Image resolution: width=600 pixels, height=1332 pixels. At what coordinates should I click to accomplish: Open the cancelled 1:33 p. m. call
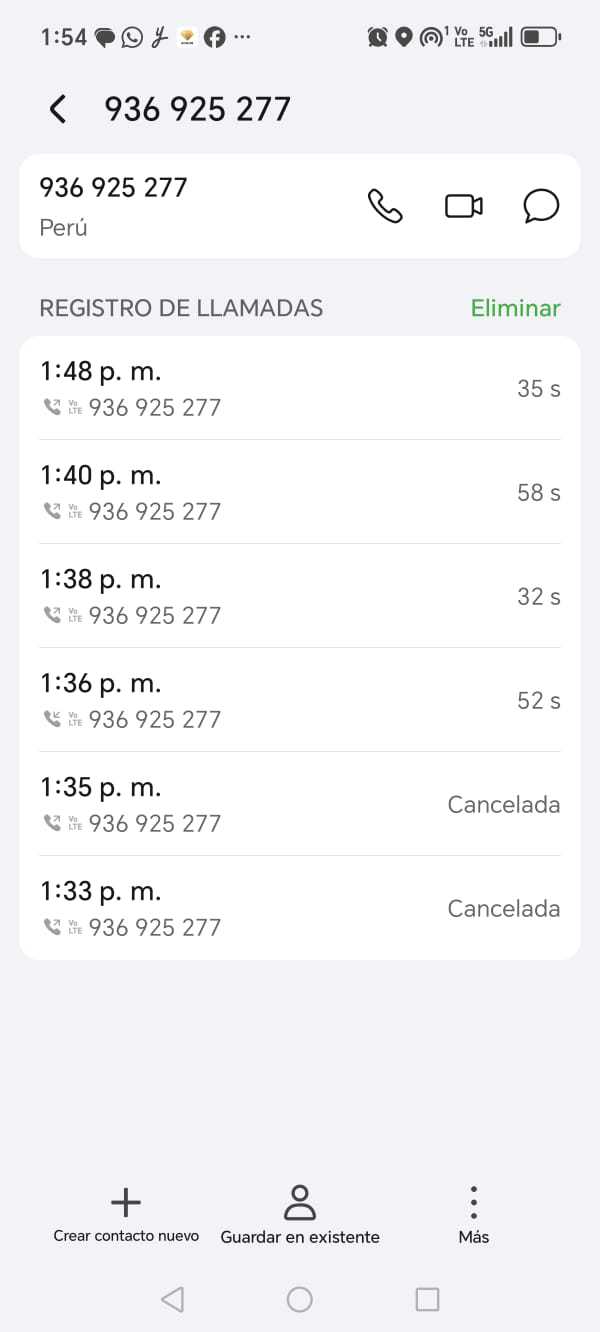tap(299, 908)
